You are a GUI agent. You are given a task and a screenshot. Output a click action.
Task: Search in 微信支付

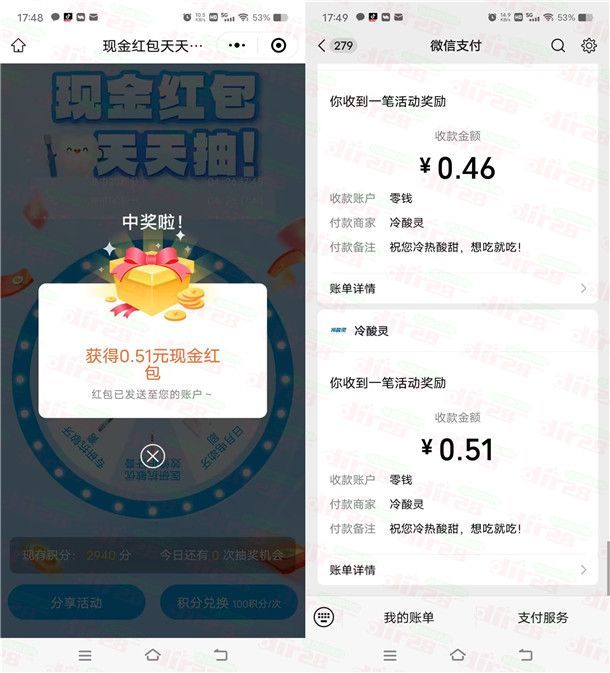coord(558,46)
